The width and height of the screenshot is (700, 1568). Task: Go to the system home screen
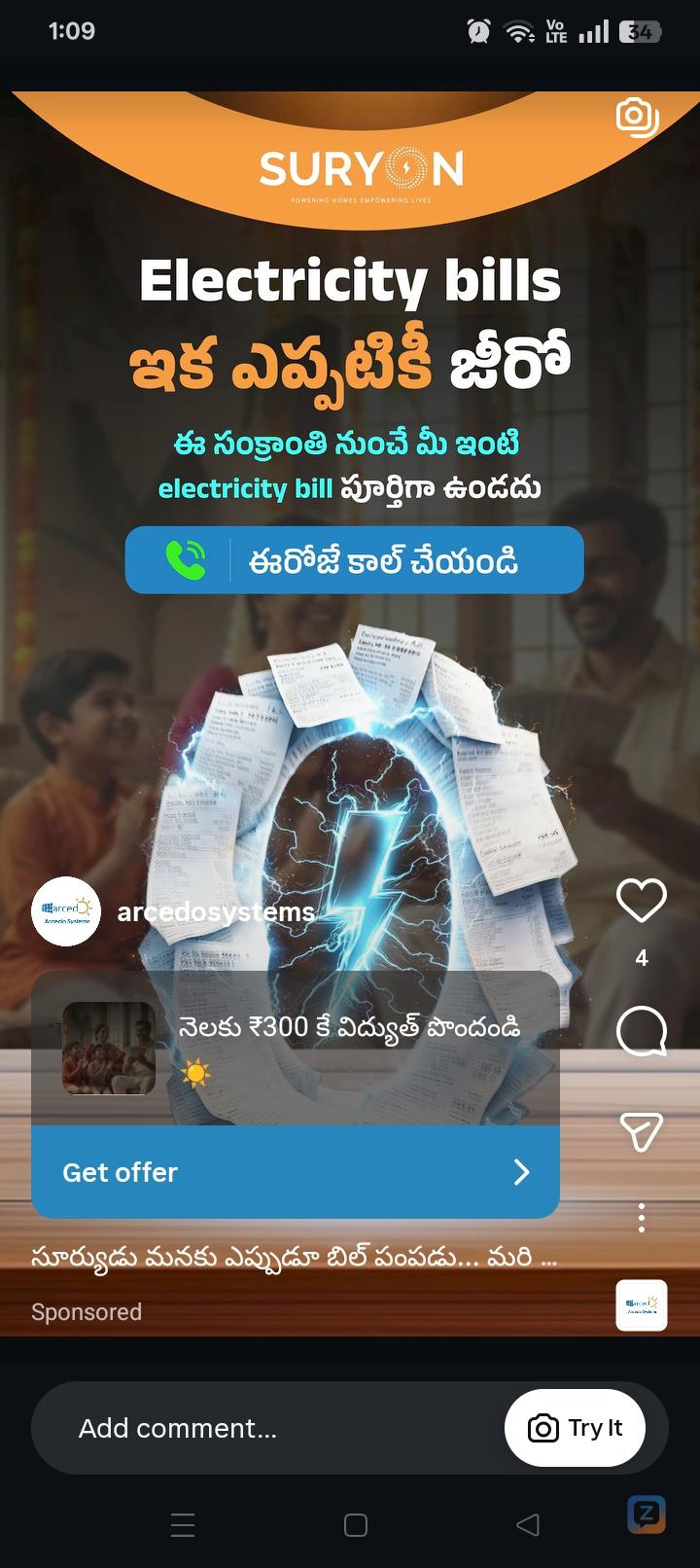click(x=356, y=1524)
